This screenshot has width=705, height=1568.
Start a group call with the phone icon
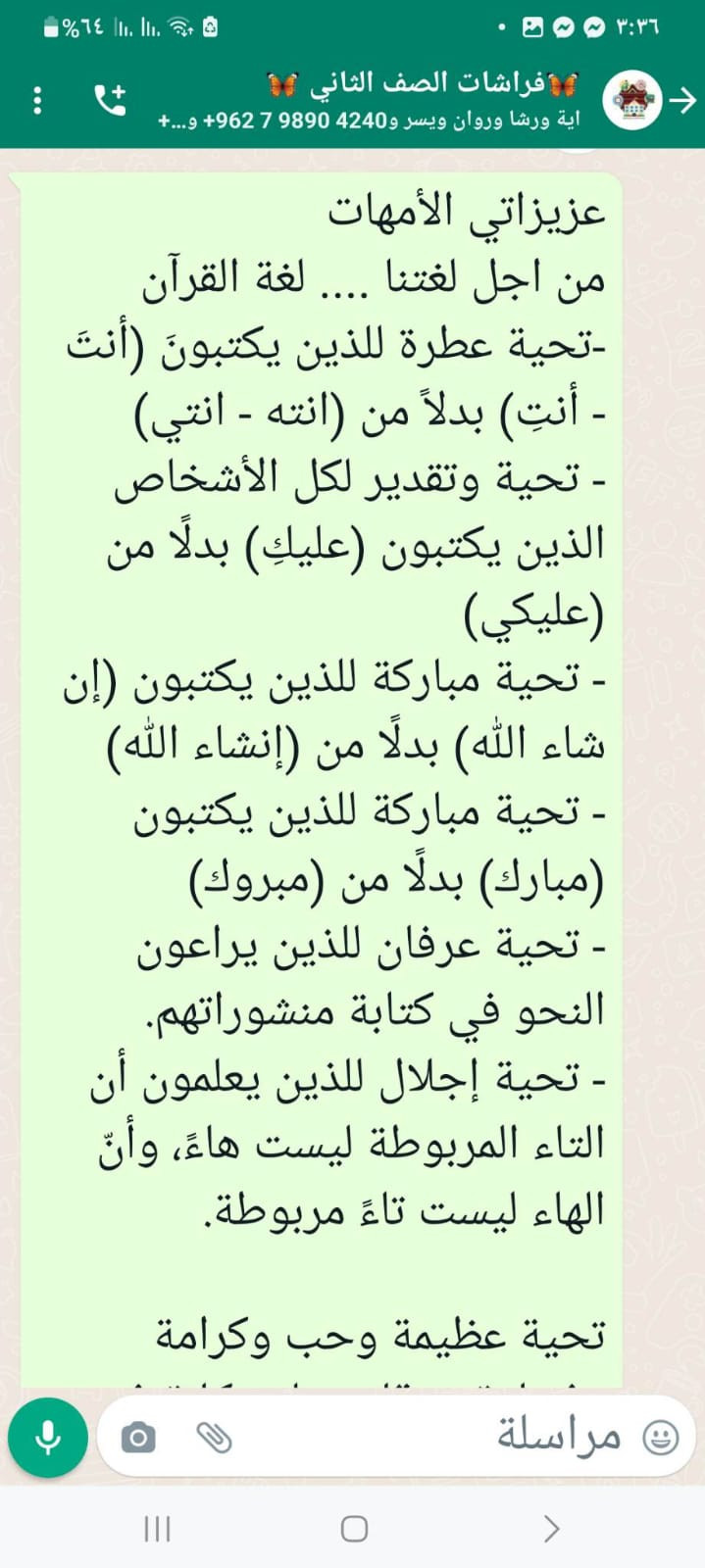coord(110,99)
